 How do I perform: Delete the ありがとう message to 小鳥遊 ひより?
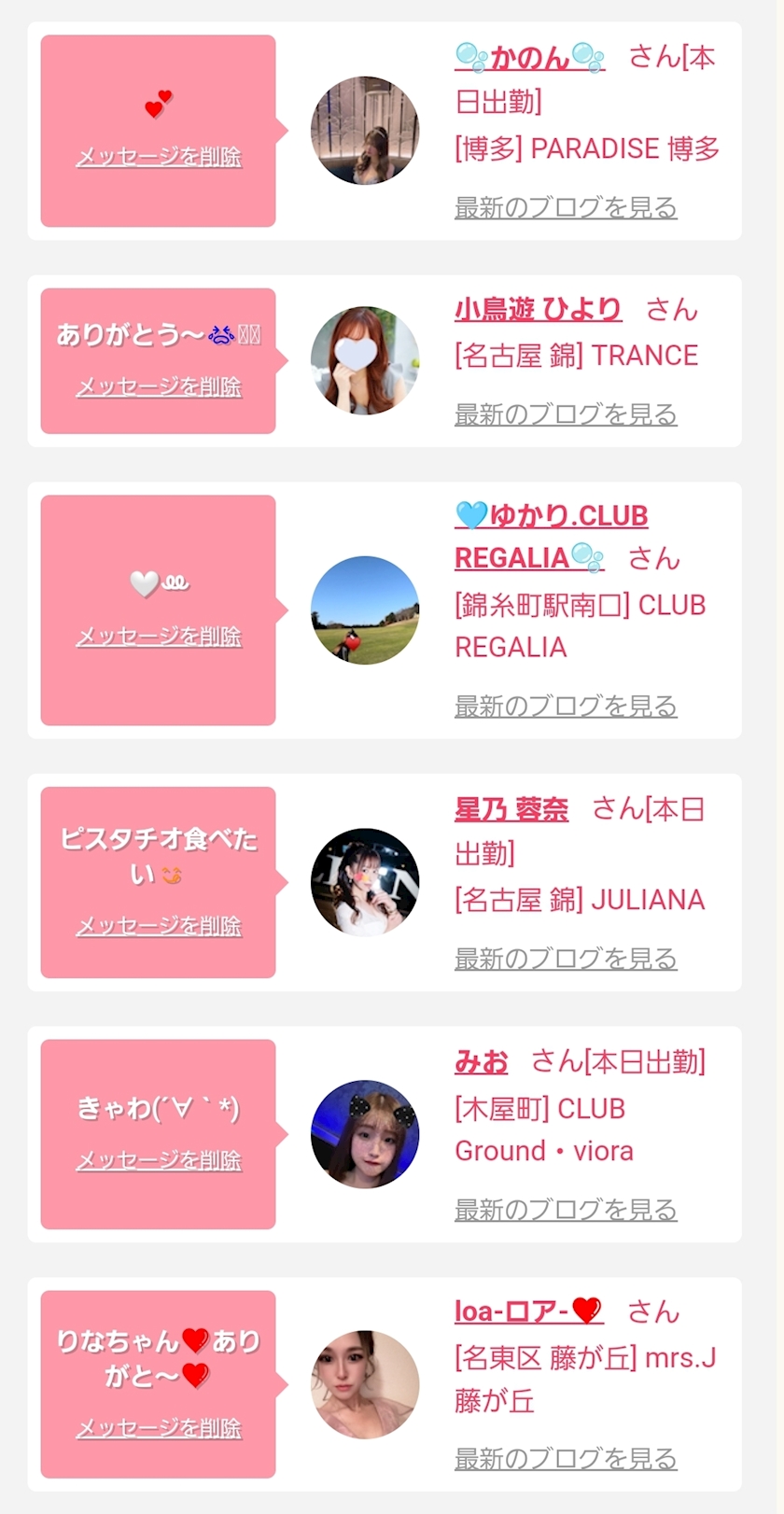tap(158, 386)
